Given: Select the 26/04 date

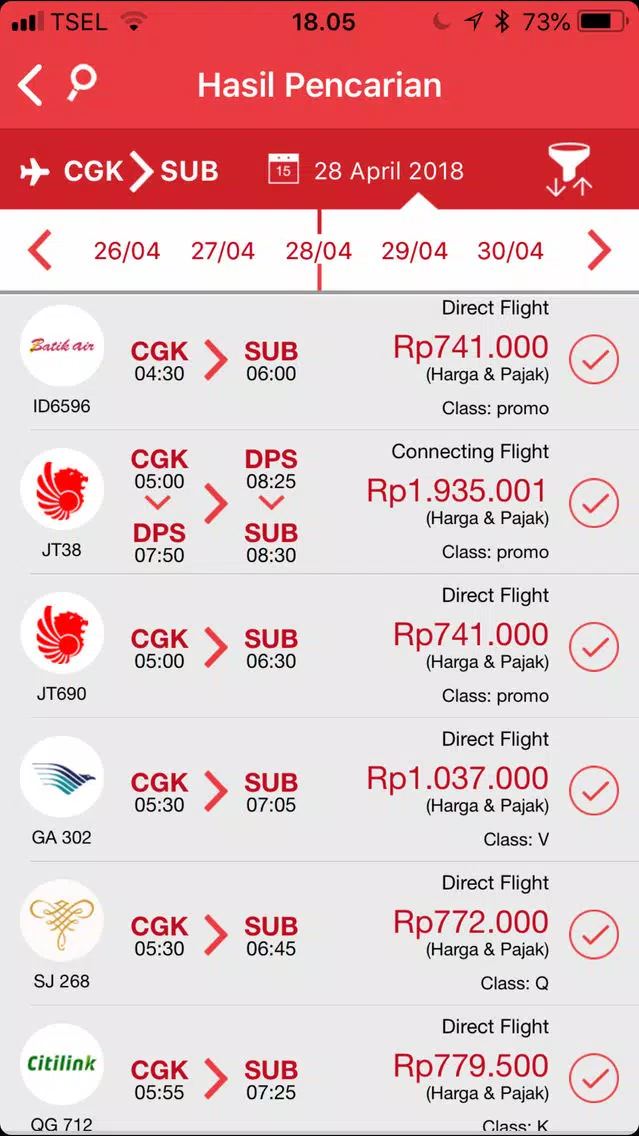Looking at the screenshot, I should [127, 251].
